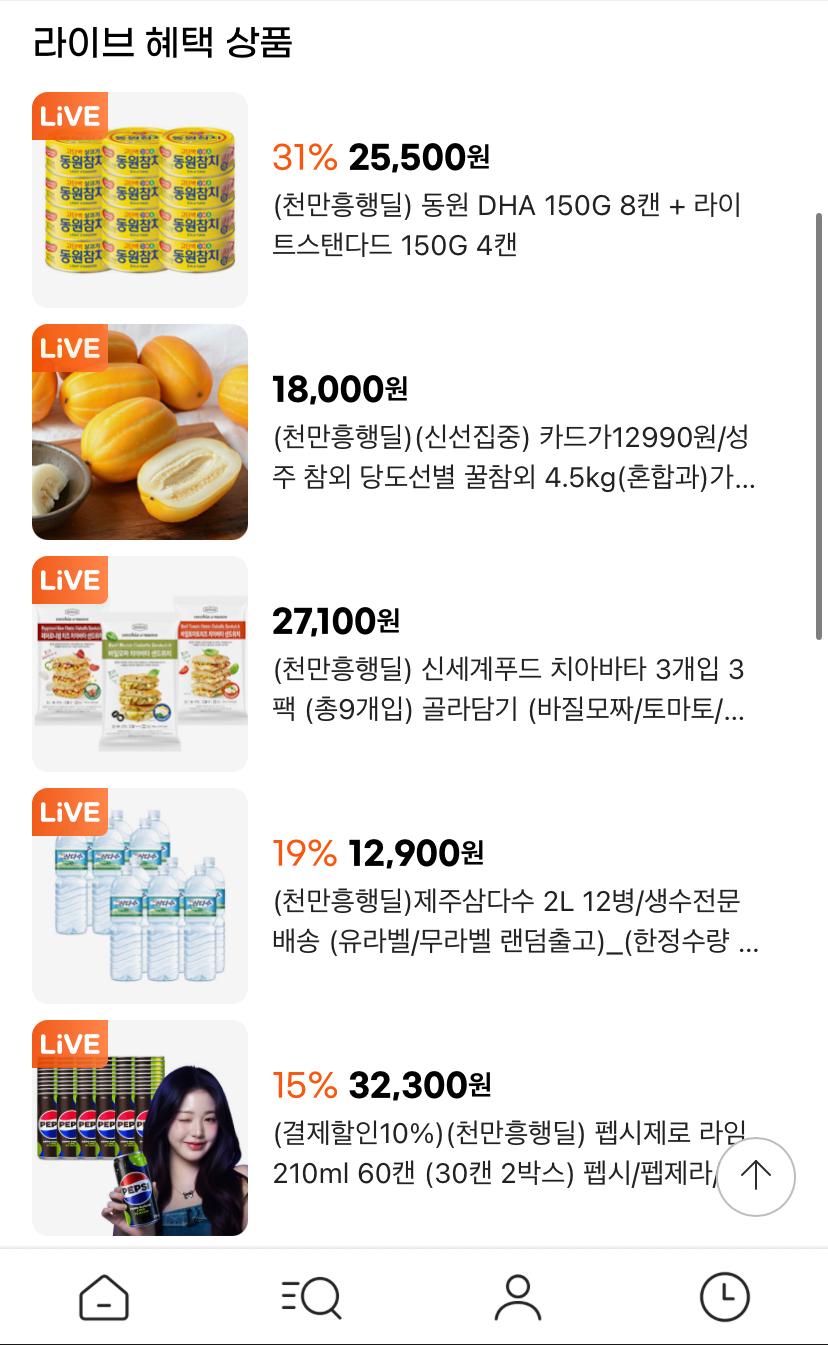Image resolution: width=828 pixels, height=1345 pixels.
Task: Open the my profile tab
Action: [x=518, y=1297]
